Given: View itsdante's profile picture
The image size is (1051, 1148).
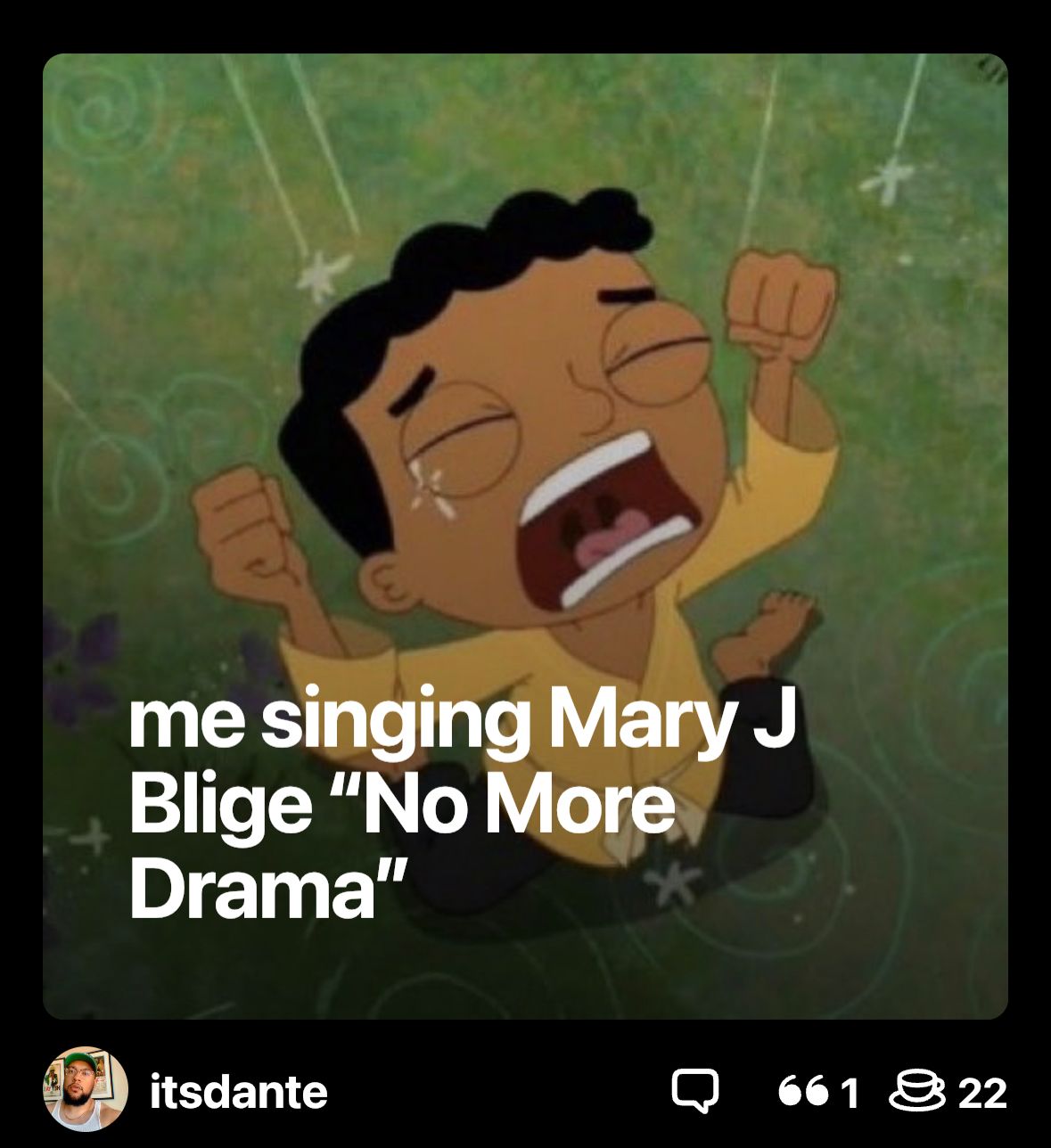Looking at the screenshot, I should (x=86, y=1089).
